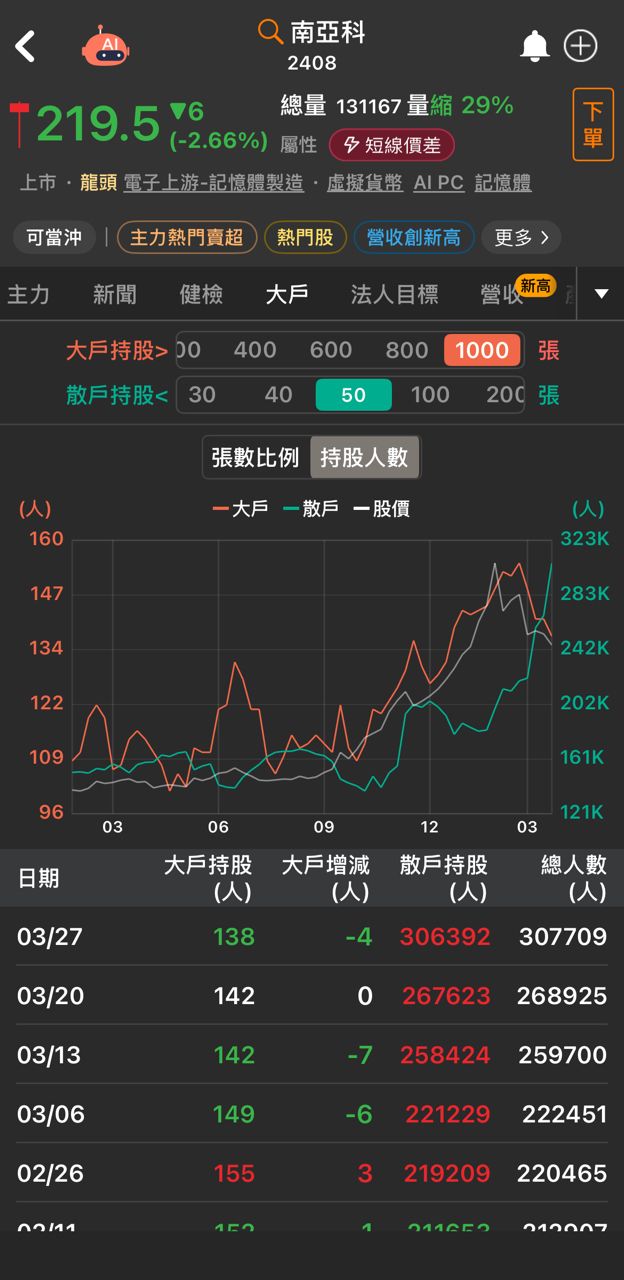The width and height of the screenshot is (624, 1280).
Task: Open the 虛擬貨幣 concept link
Action: pos(365,183)
